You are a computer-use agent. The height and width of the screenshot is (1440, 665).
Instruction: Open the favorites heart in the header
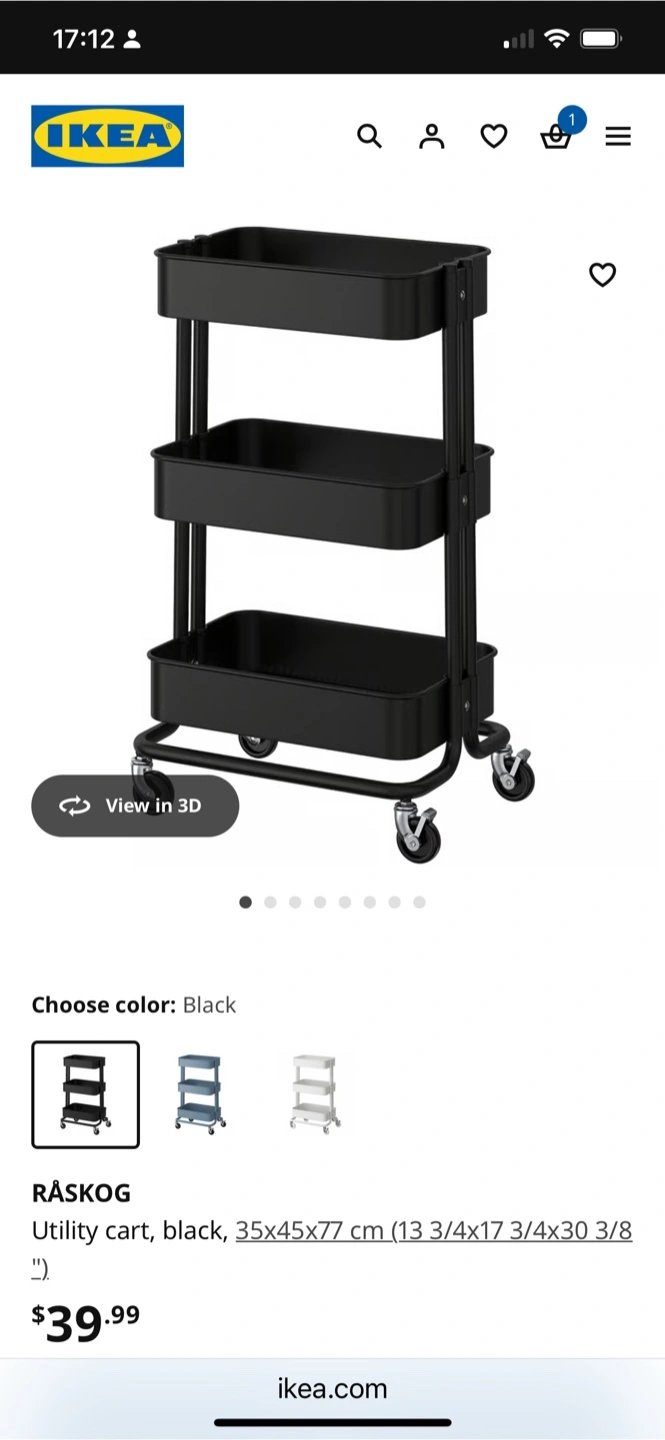(x=494, y=136)
